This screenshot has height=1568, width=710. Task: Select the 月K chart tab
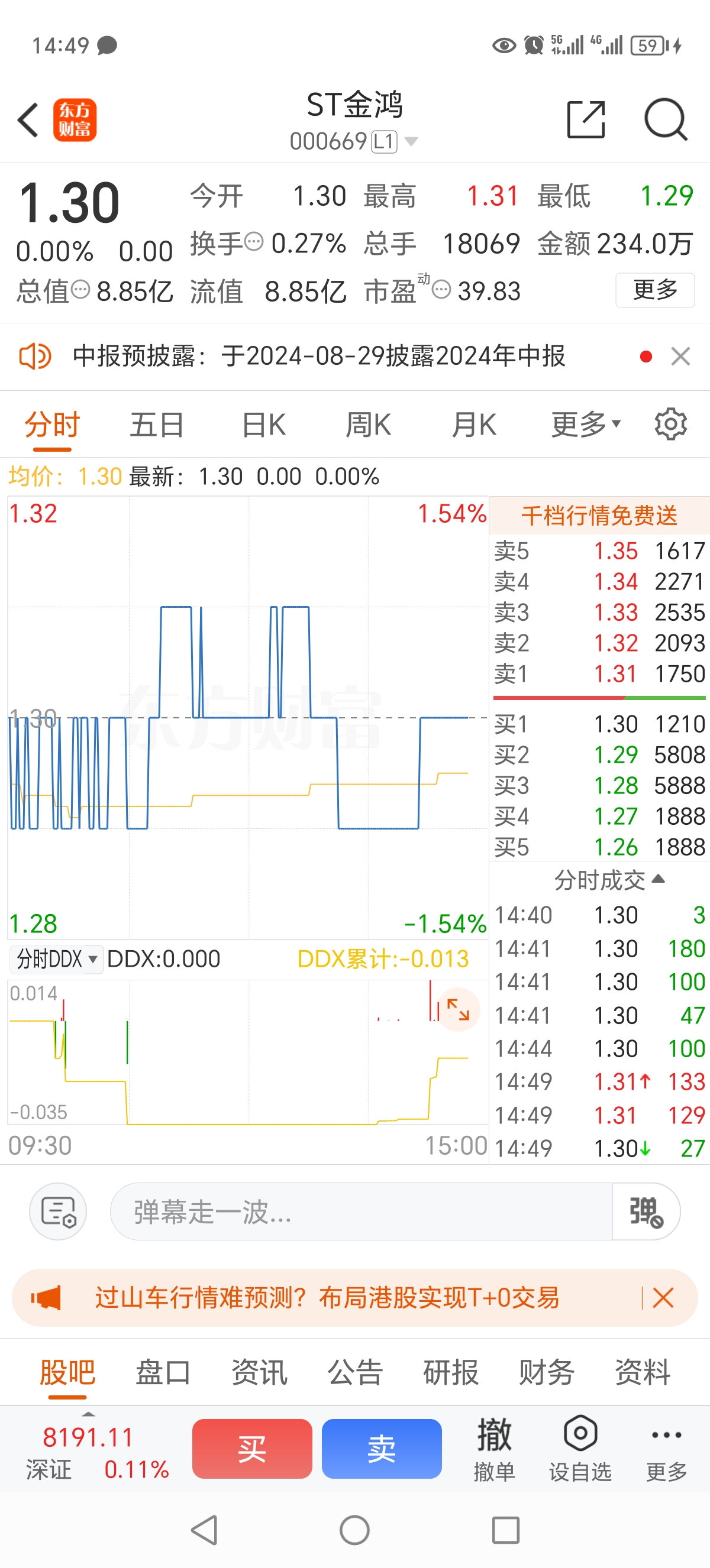[474, 425]
